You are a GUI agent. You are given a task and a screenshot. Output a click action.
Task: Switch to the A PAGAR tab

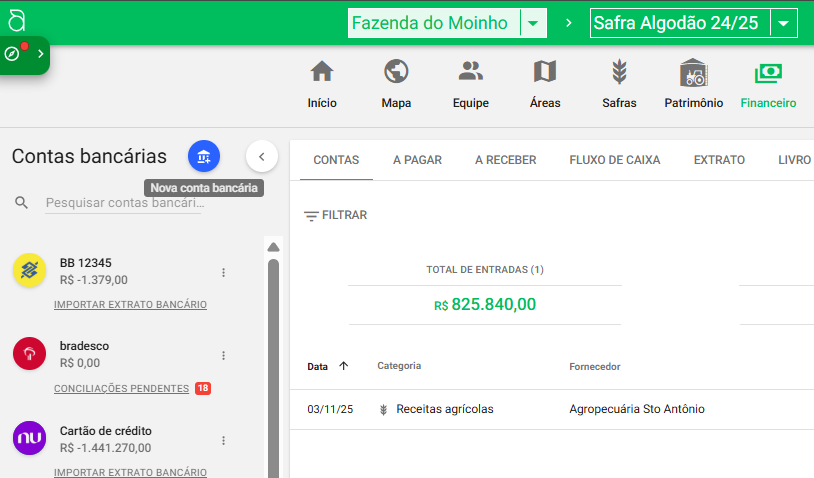[x=417, y=160]
